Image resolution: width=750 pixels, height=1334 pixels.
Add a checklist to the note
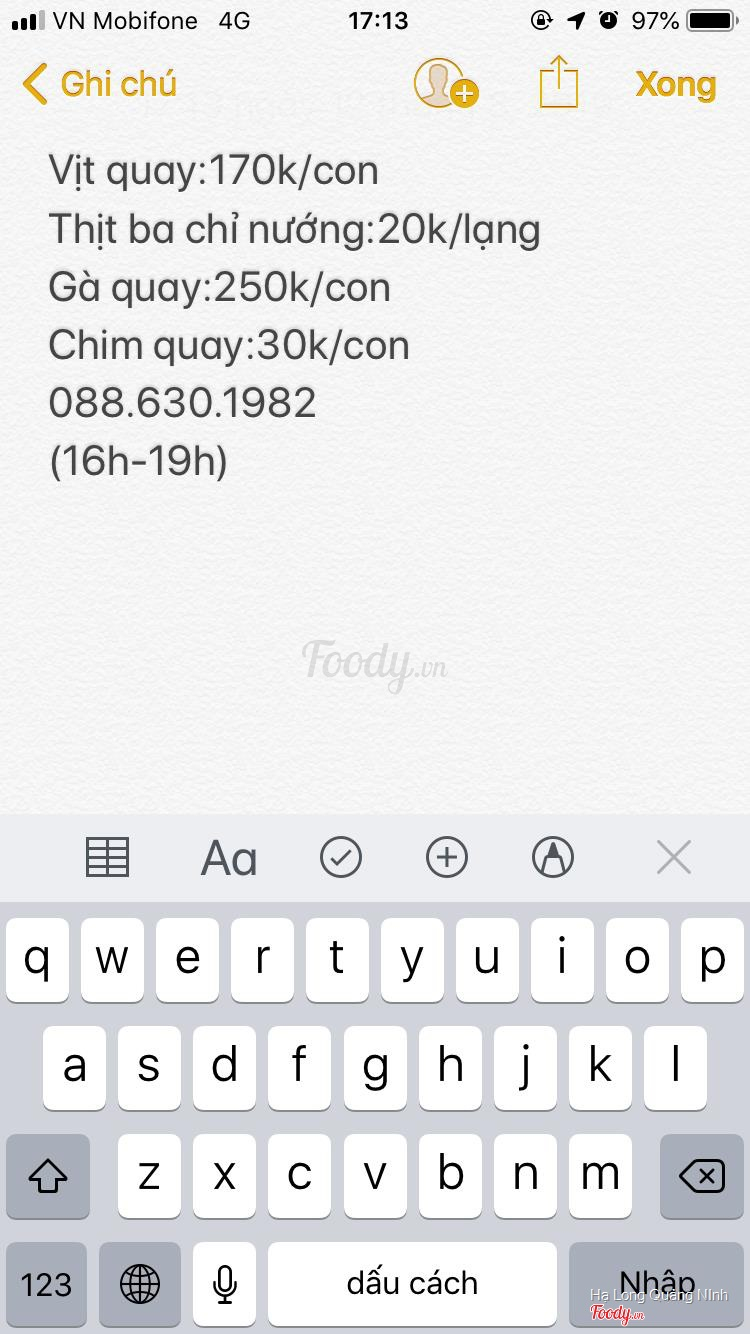click(x=340, y=857)
